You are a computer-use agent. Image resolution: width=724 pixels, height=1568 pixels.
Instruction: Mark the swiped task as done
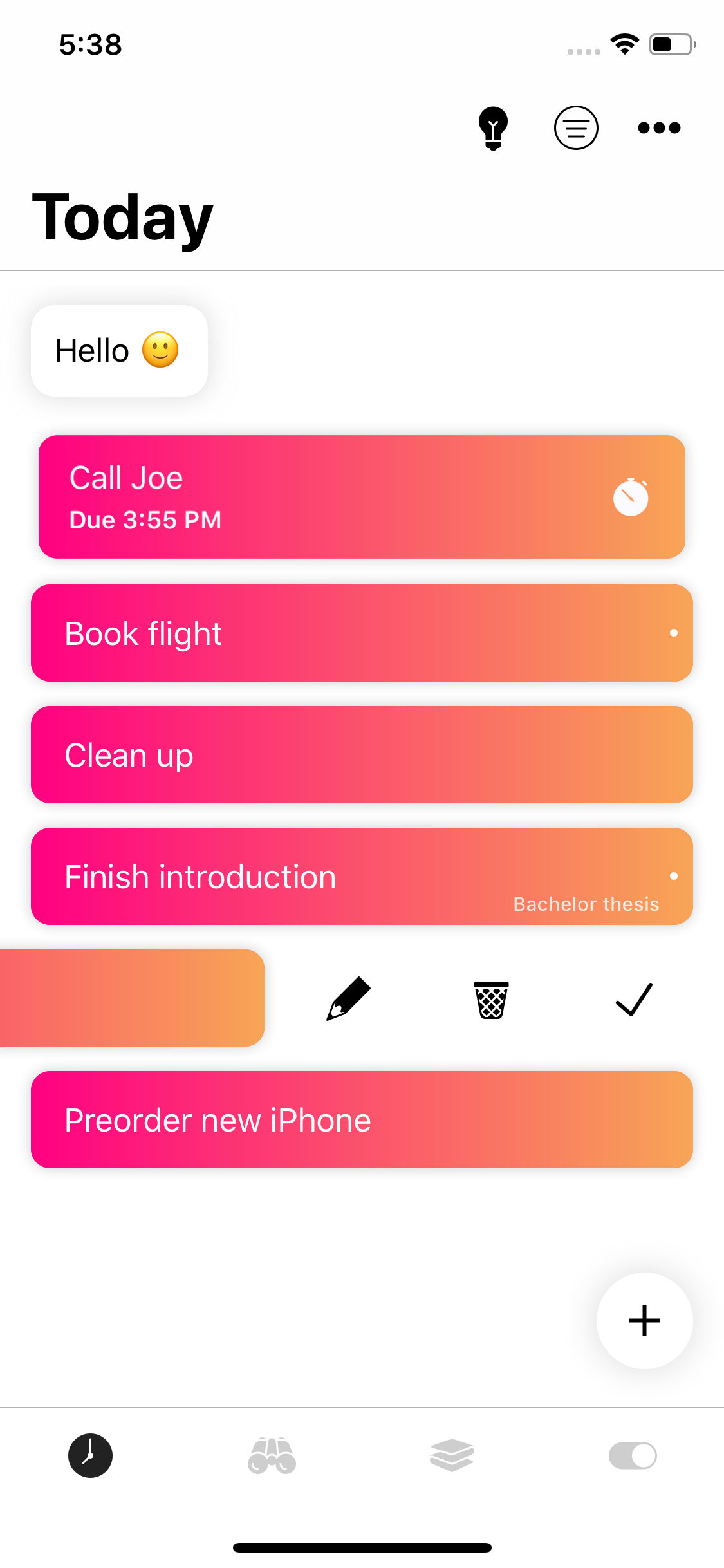(634, 1000)
